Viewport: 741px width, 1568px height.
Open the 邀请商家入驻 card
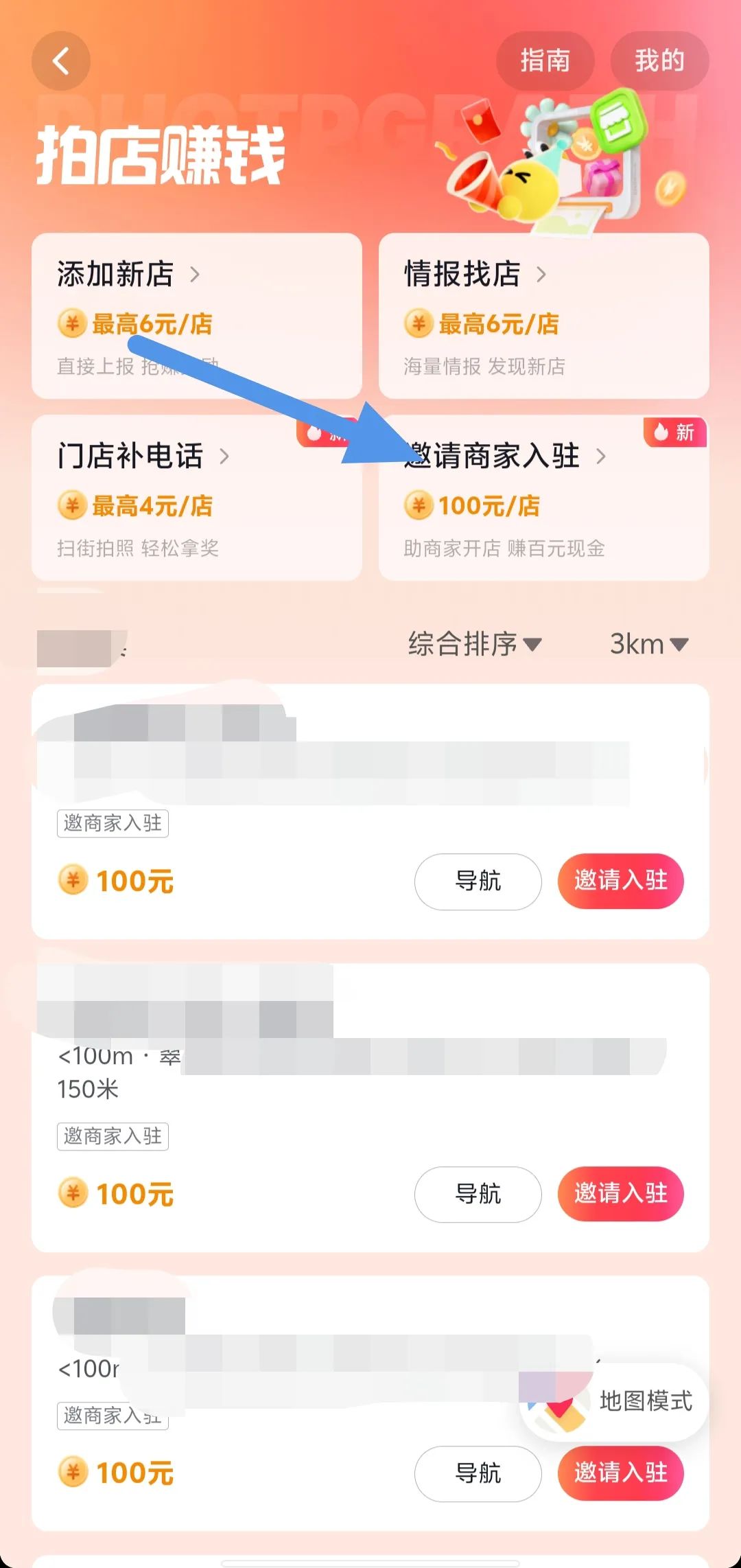tap(543, 498)
